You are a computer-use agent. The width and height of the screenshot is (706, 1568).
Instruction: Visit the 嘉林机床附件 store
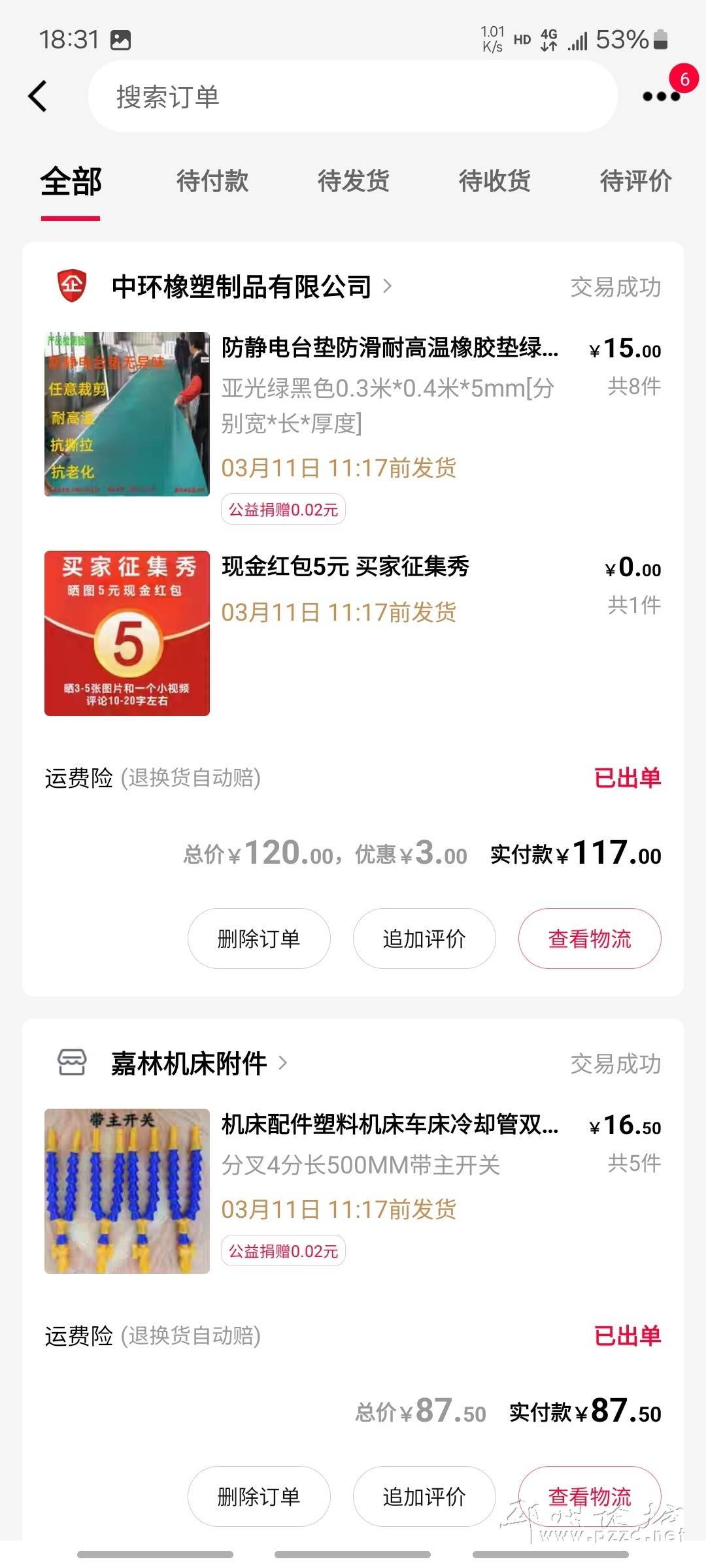[190, 1063]
